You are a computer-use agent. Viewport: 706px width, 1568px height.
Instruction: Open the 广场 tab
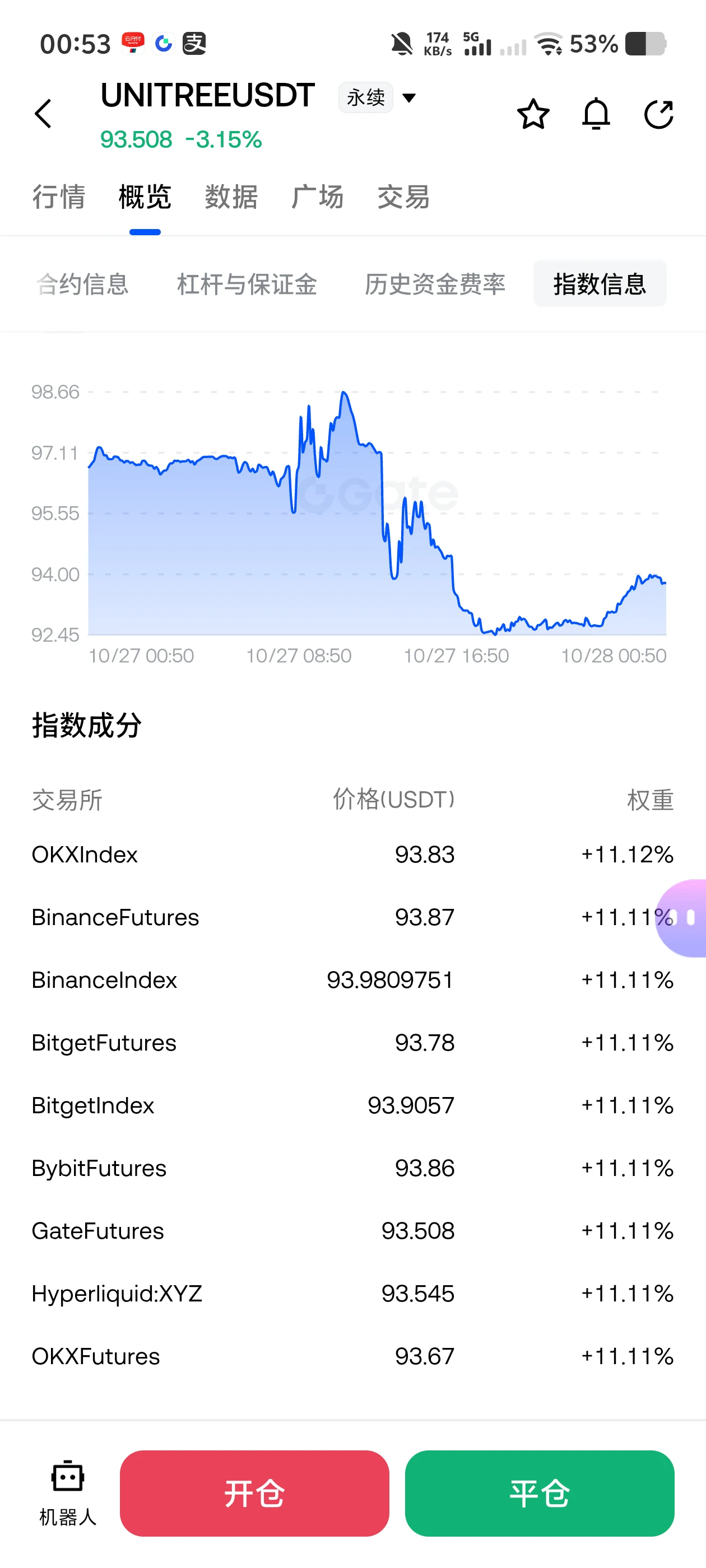(317, 197)
